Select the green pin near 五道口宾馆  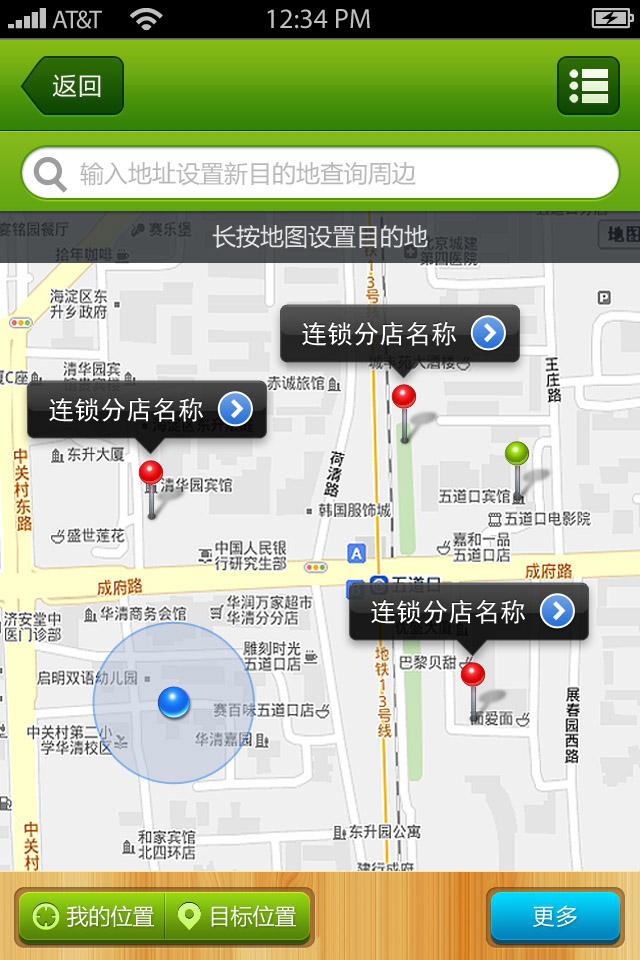[517, 455]
